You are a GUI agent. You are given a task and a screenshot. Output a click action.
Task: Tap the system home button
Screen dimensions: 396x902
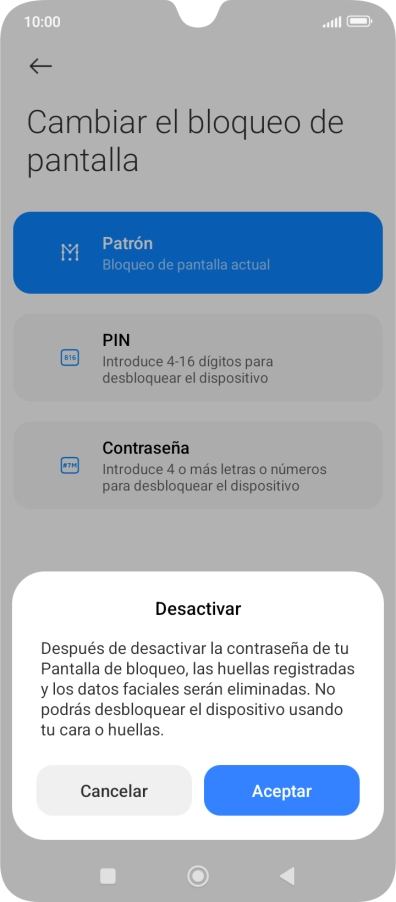point(198,876)
